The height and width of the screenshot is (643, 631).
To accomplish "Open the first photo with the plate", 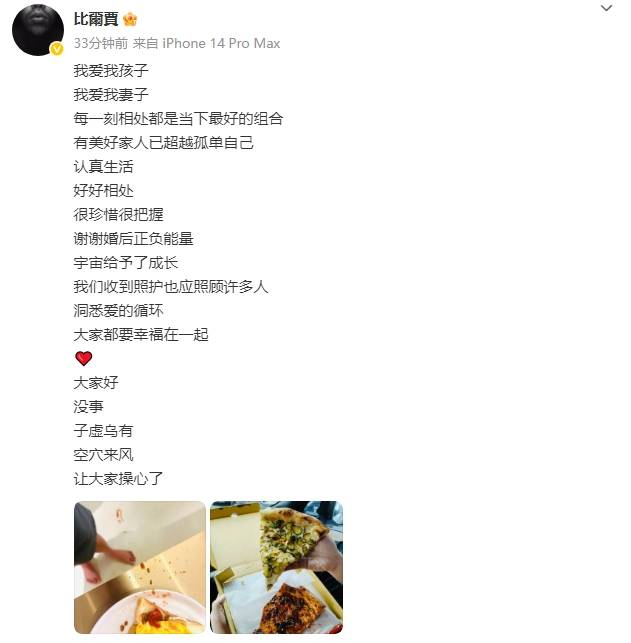I will click(x=140, y=566).
